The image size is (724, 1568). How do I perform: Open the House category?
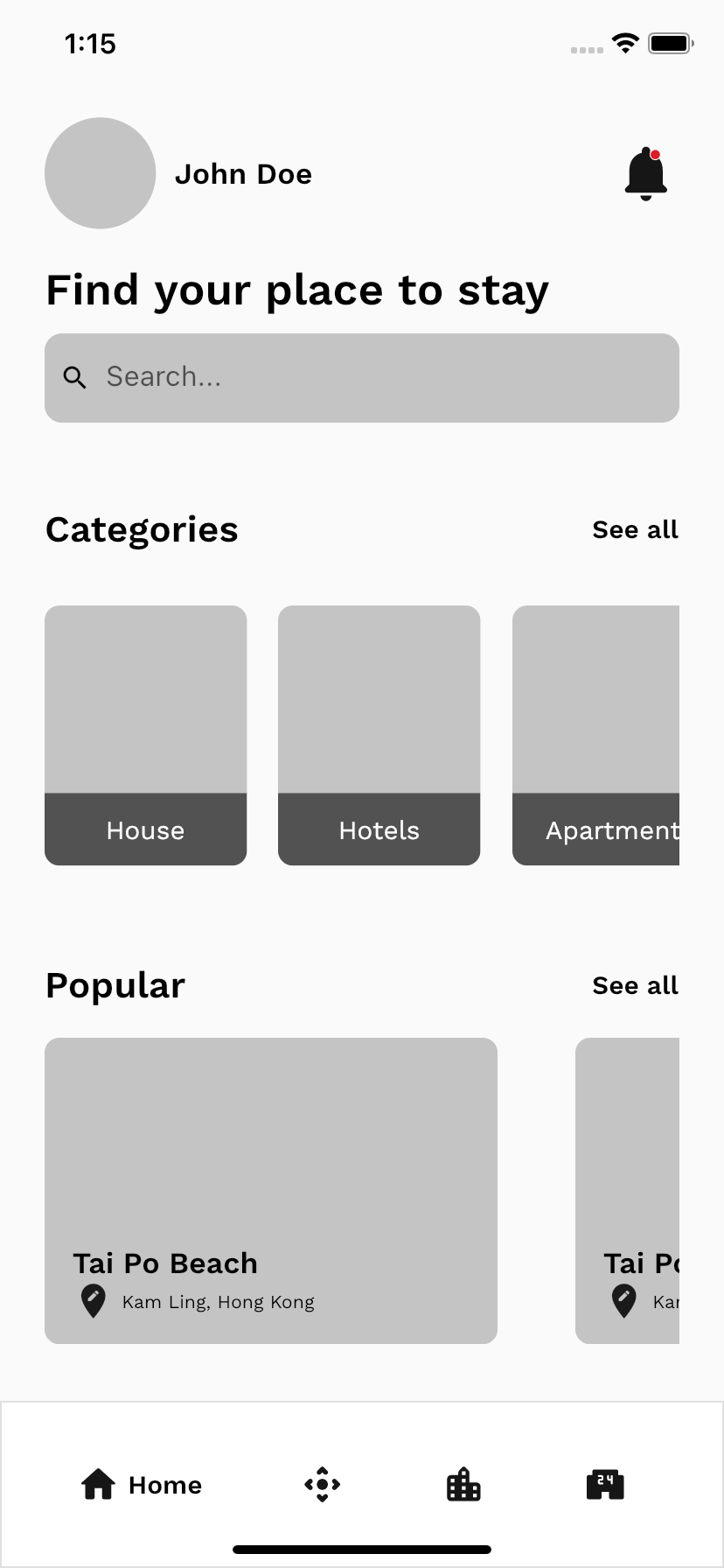(x=146, y=735)
